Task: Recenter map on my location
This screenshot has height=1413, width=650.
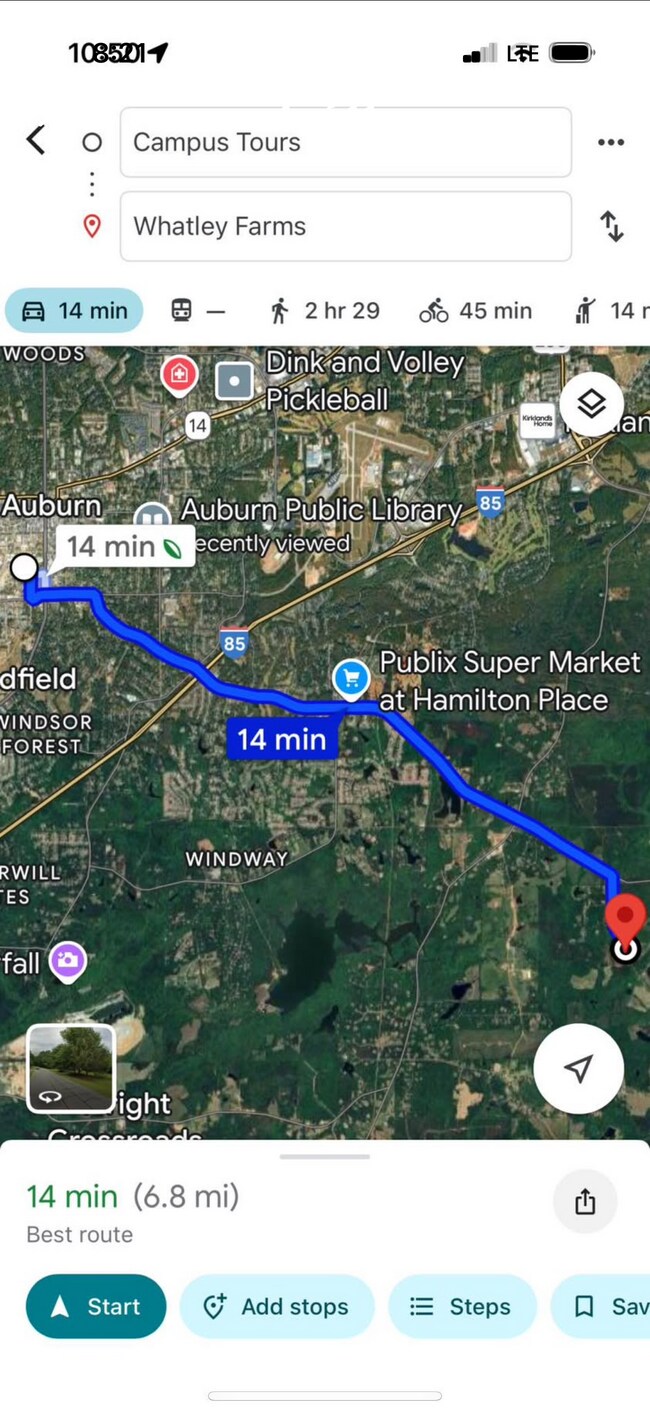Action: coord(578,1068)
